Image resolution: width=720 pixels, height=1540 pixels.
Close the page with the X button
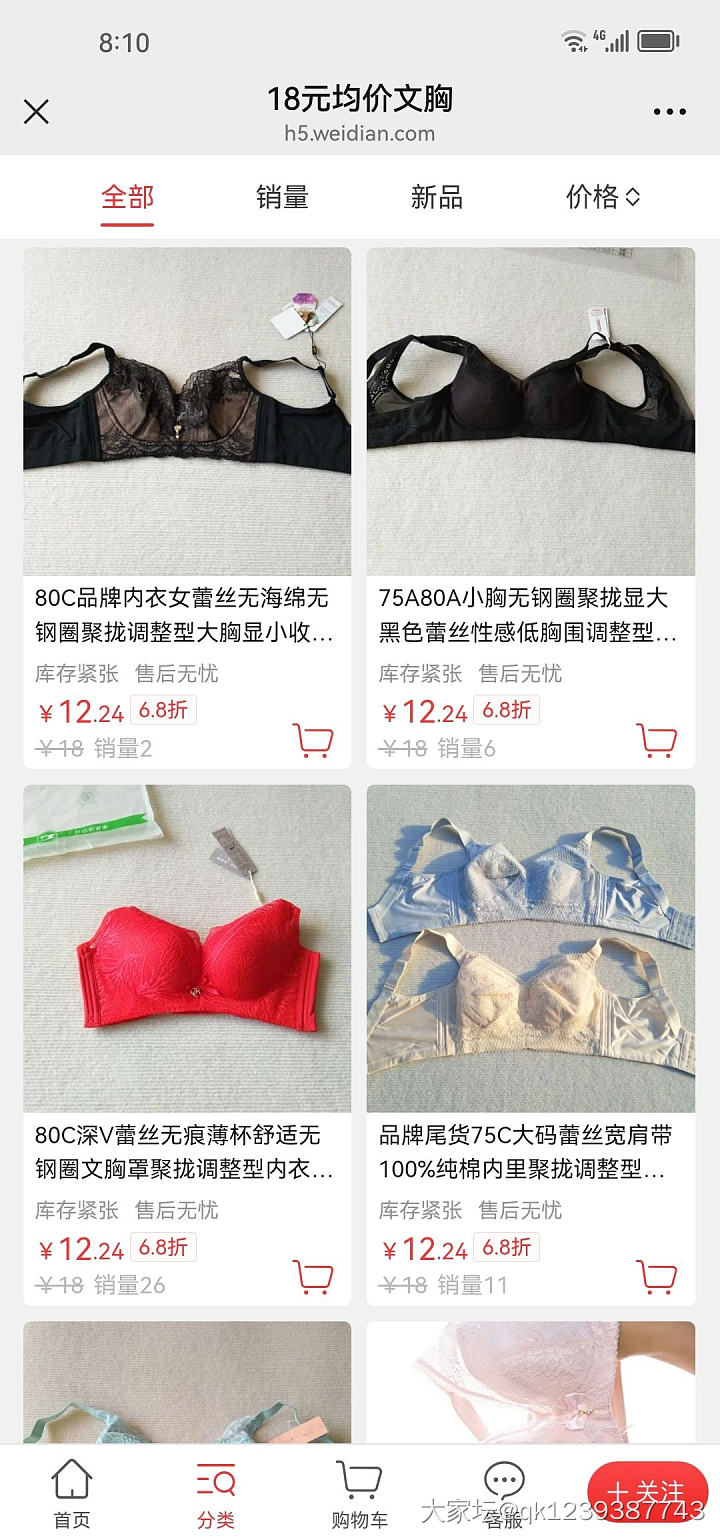[36, 112]
